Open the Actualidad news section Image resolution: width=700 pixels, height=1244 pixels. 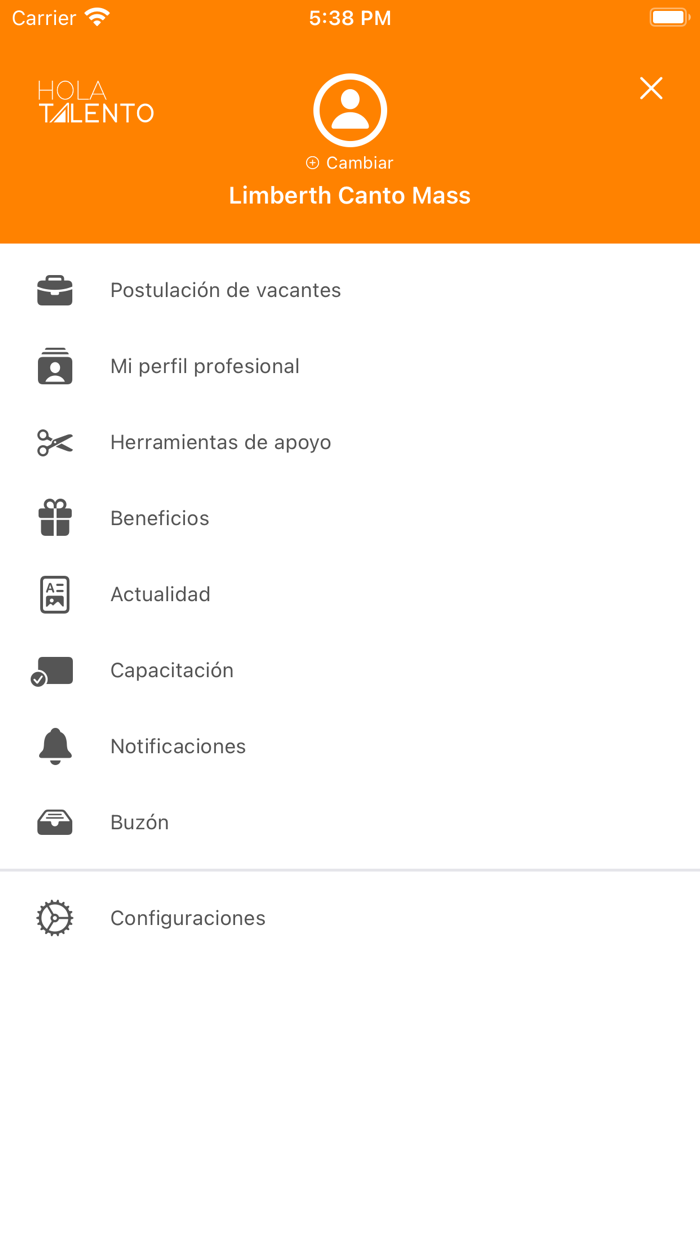pyautogui.click(x=160, y=594)
